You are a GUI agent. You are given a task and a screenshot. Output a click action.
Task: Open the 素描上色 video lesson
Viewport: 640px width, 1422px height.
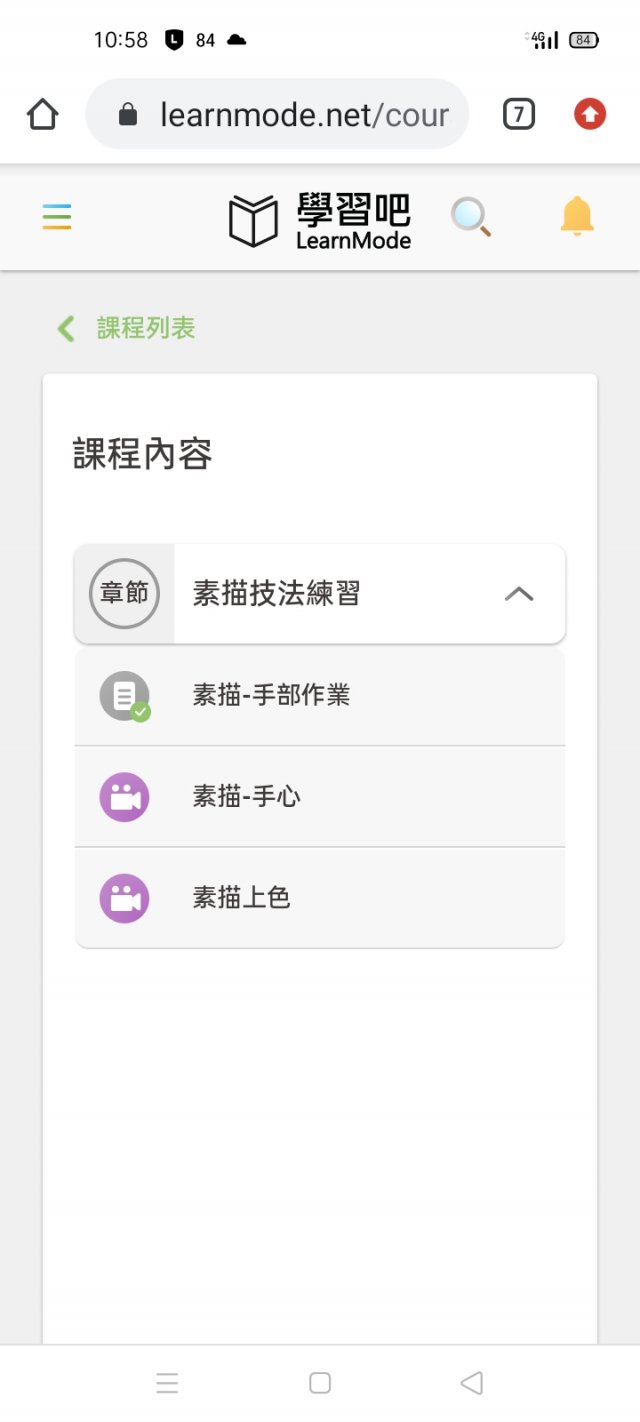point(320,898)
